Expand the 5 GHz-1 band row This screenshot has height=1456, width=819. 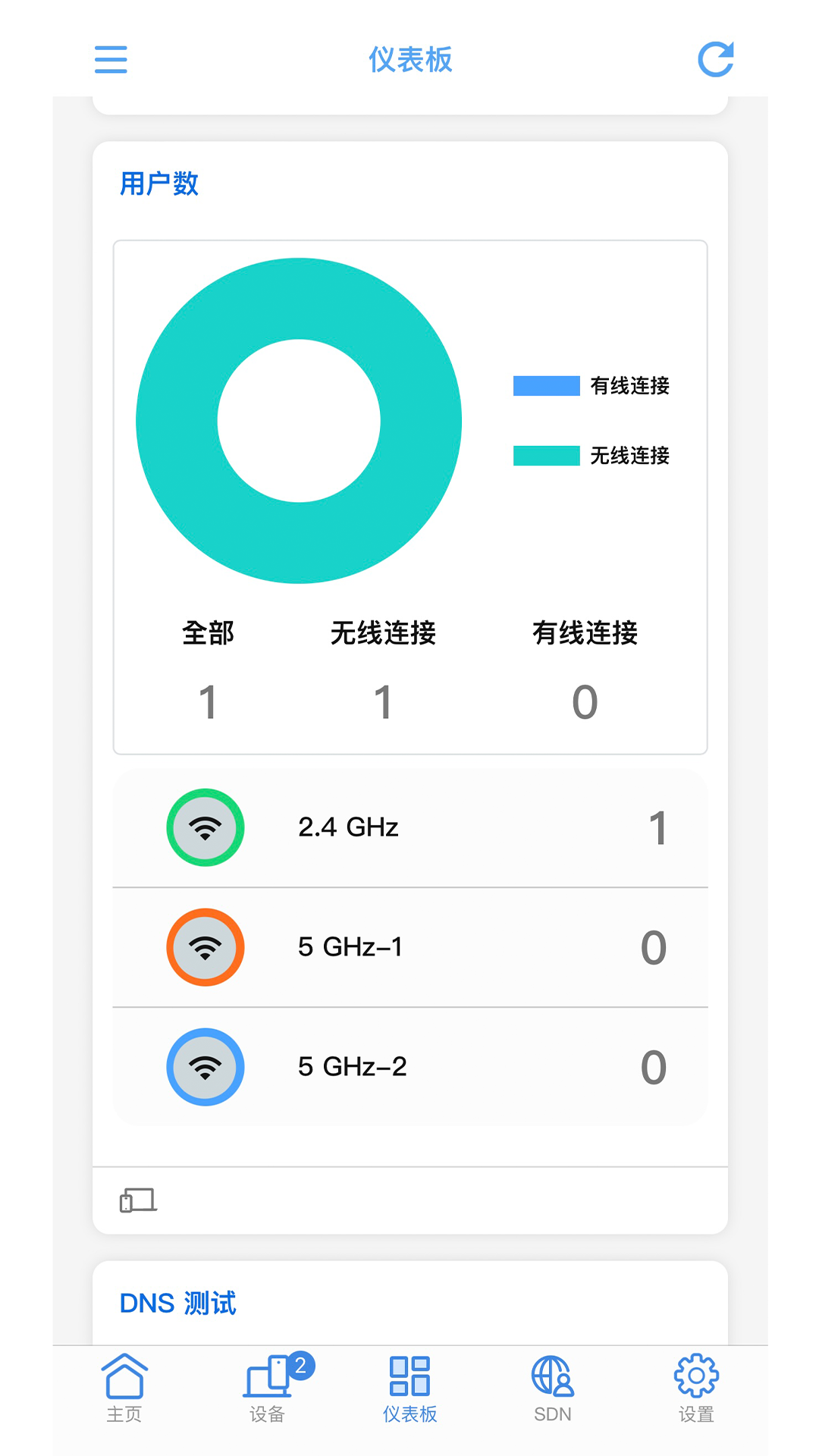coord(409,947)
